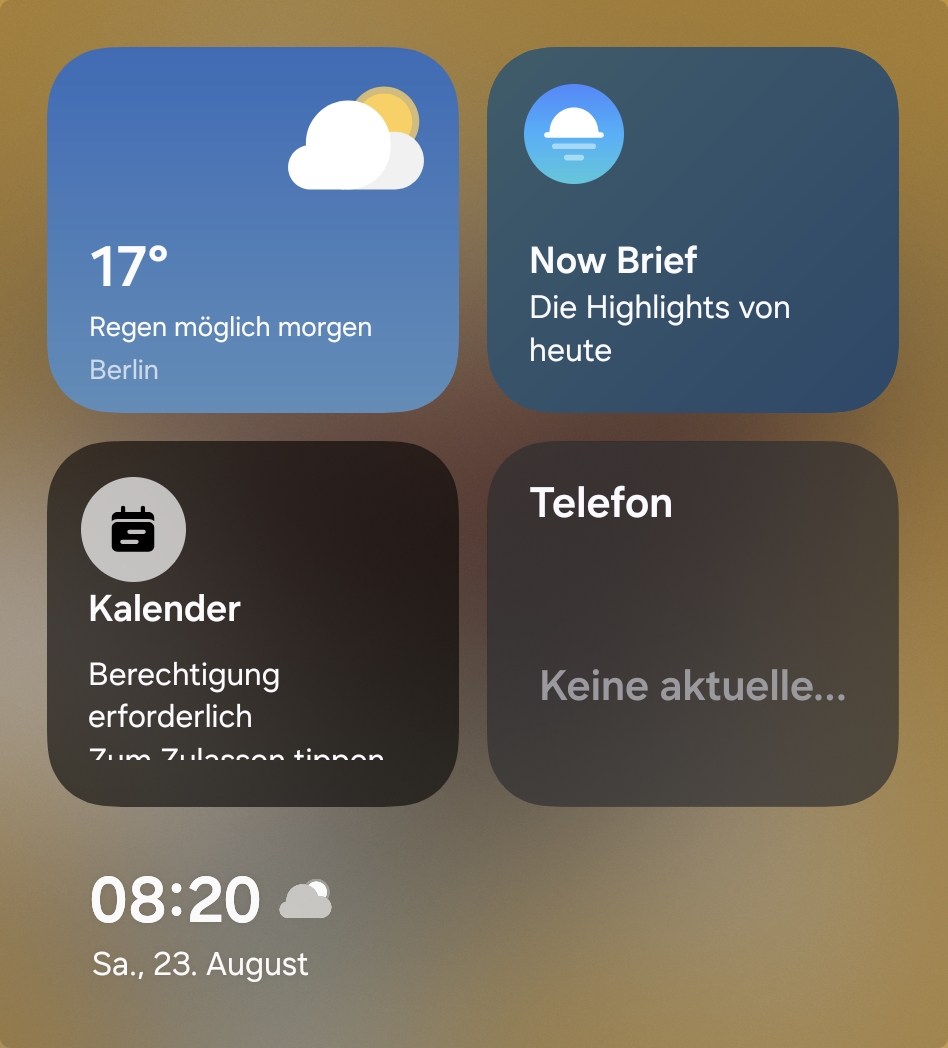Open Now Brief highlights card
The image size is (948, 1048).
point(692,230)
